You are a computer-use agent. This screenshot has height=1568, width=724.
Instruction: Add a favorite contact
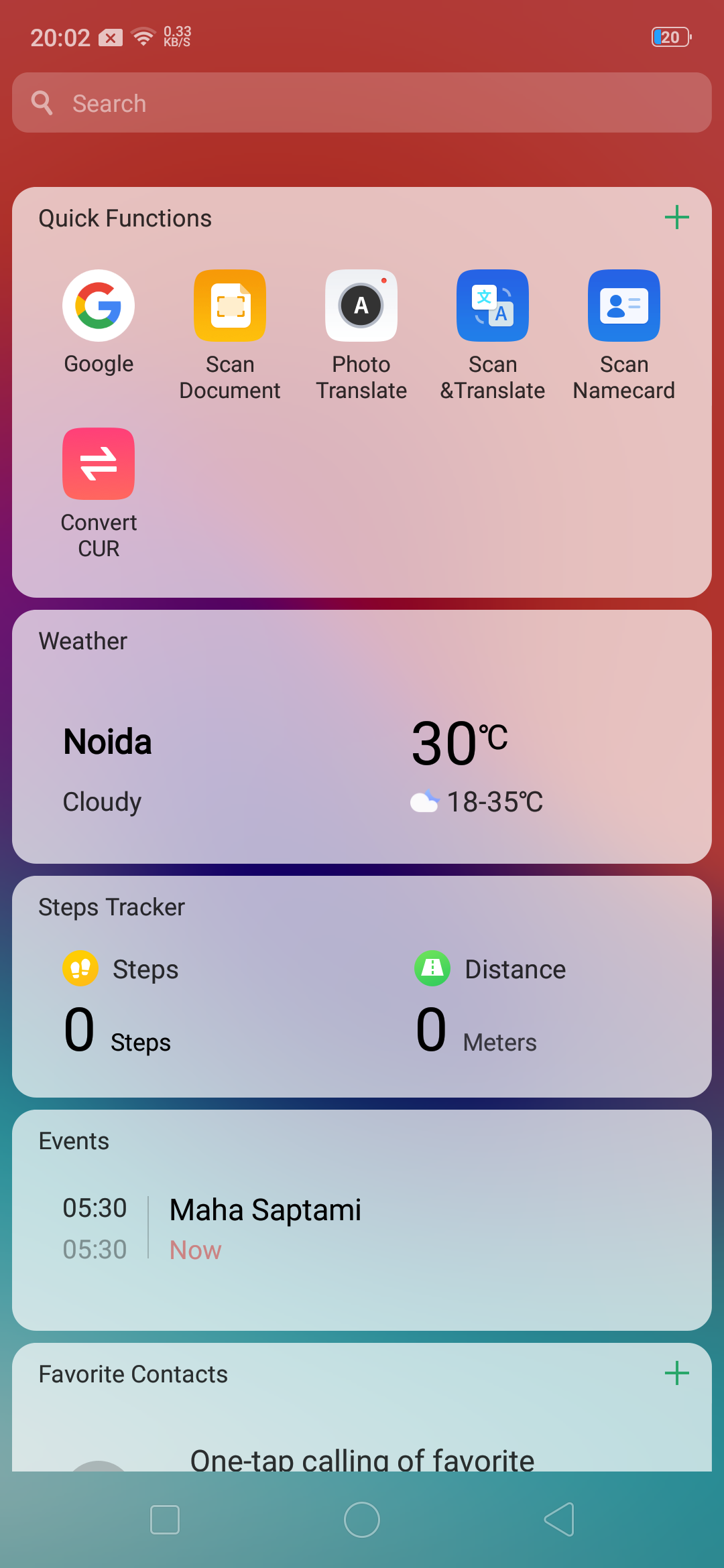tap(676, 1373)
